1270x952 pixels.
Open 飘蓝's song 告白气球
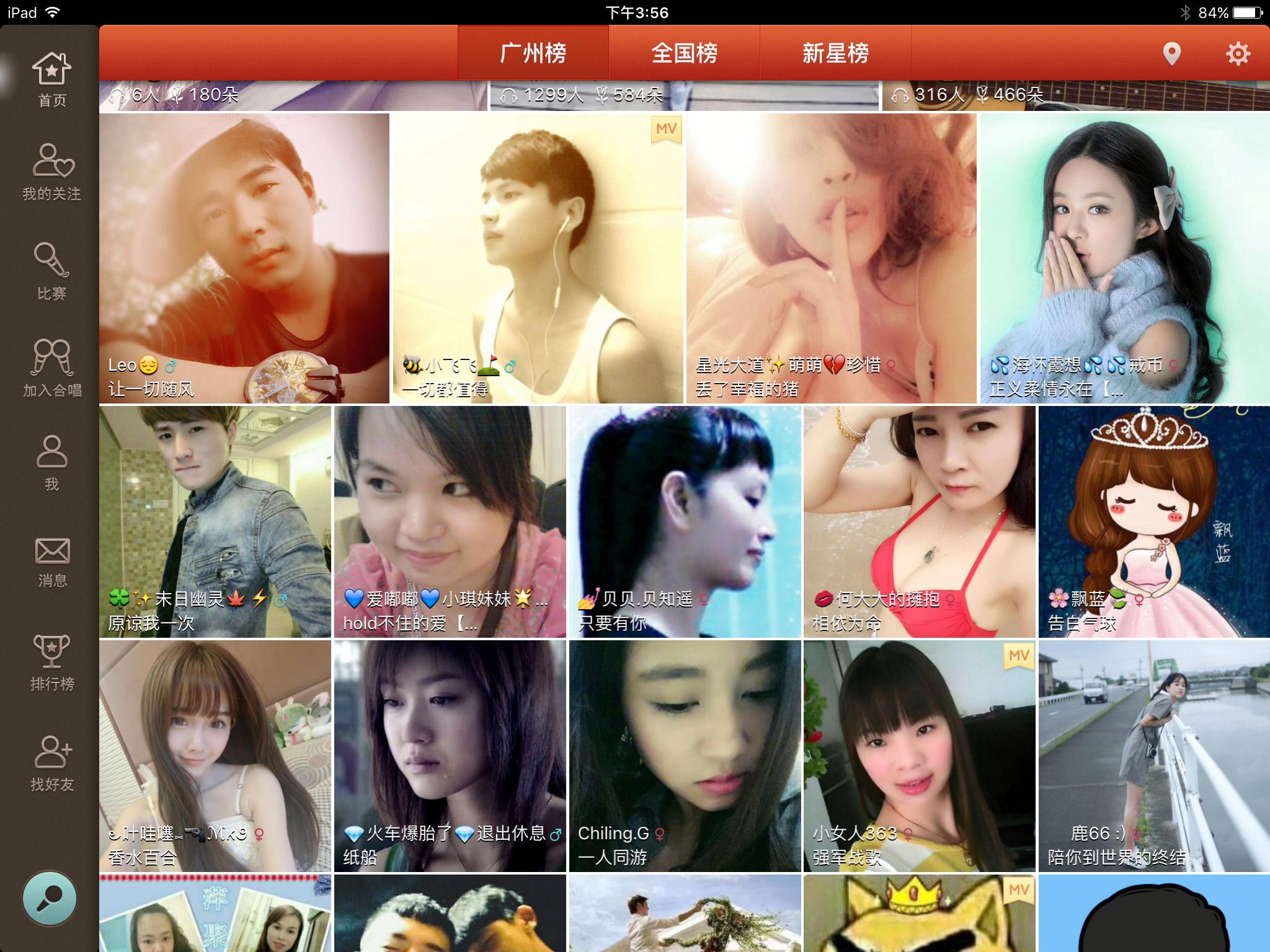(1153, 522)
